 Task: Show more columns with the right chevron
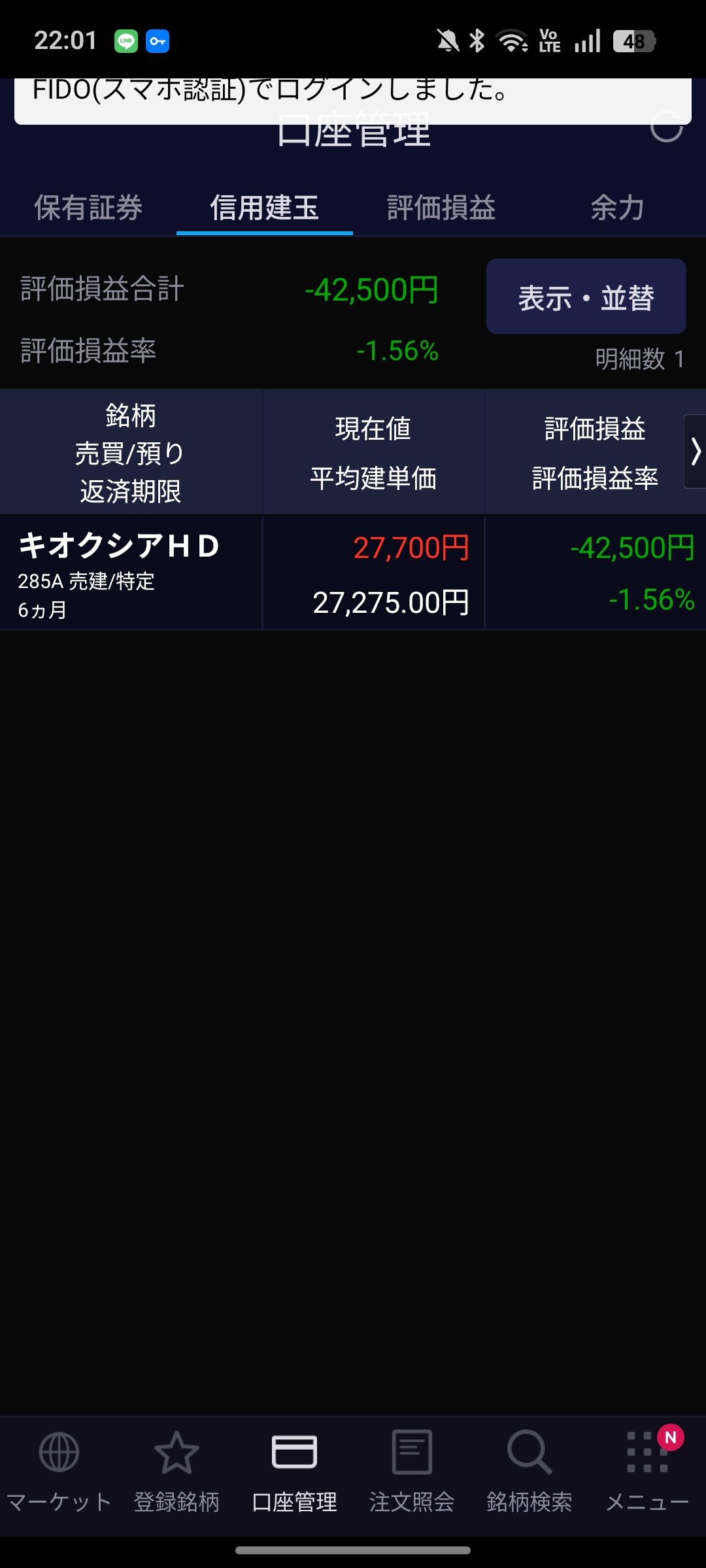[695, 451]
